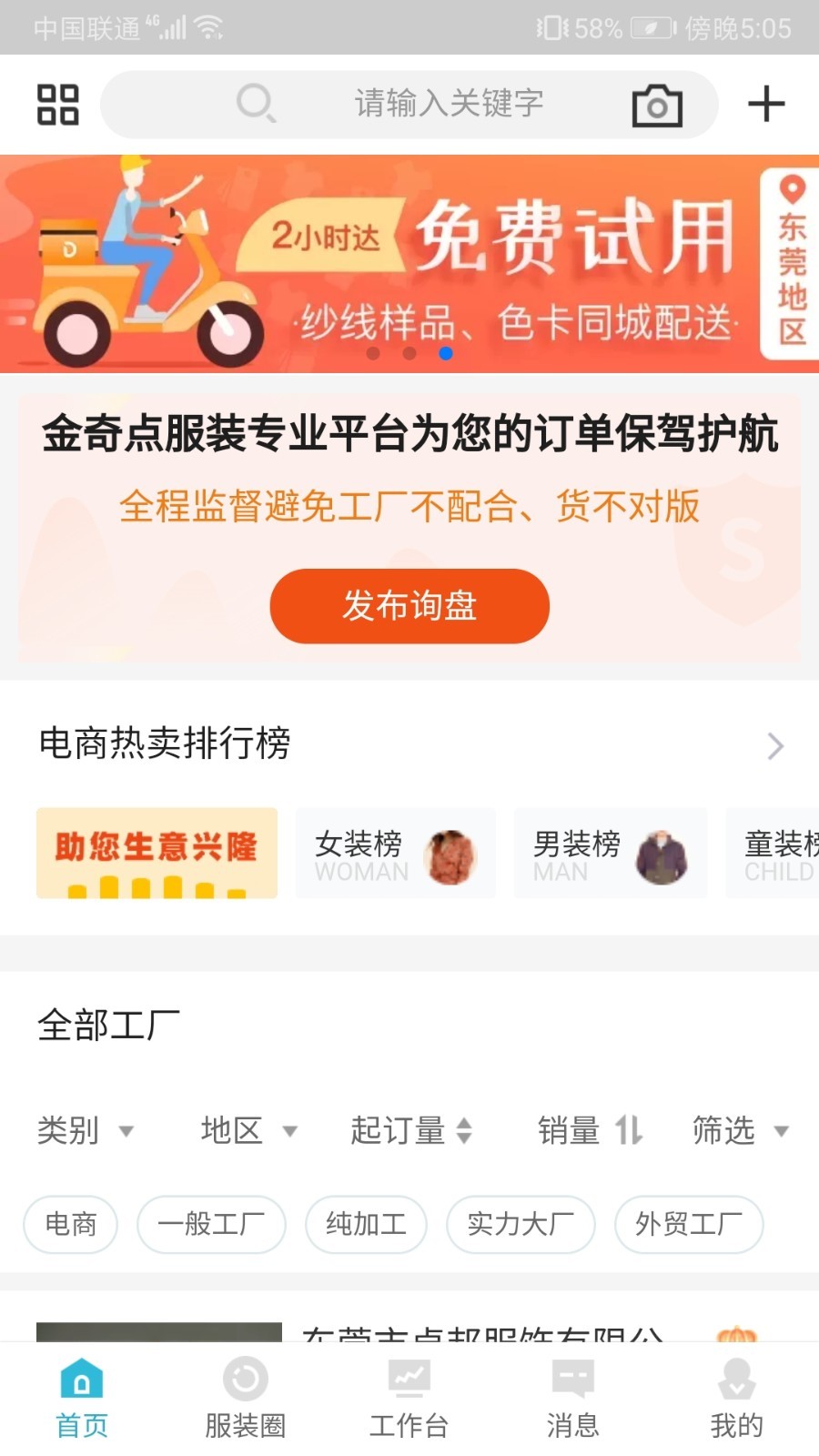Go to the 工作台 tab
The image size is (819, 1456).
[x=409, y=1399]
